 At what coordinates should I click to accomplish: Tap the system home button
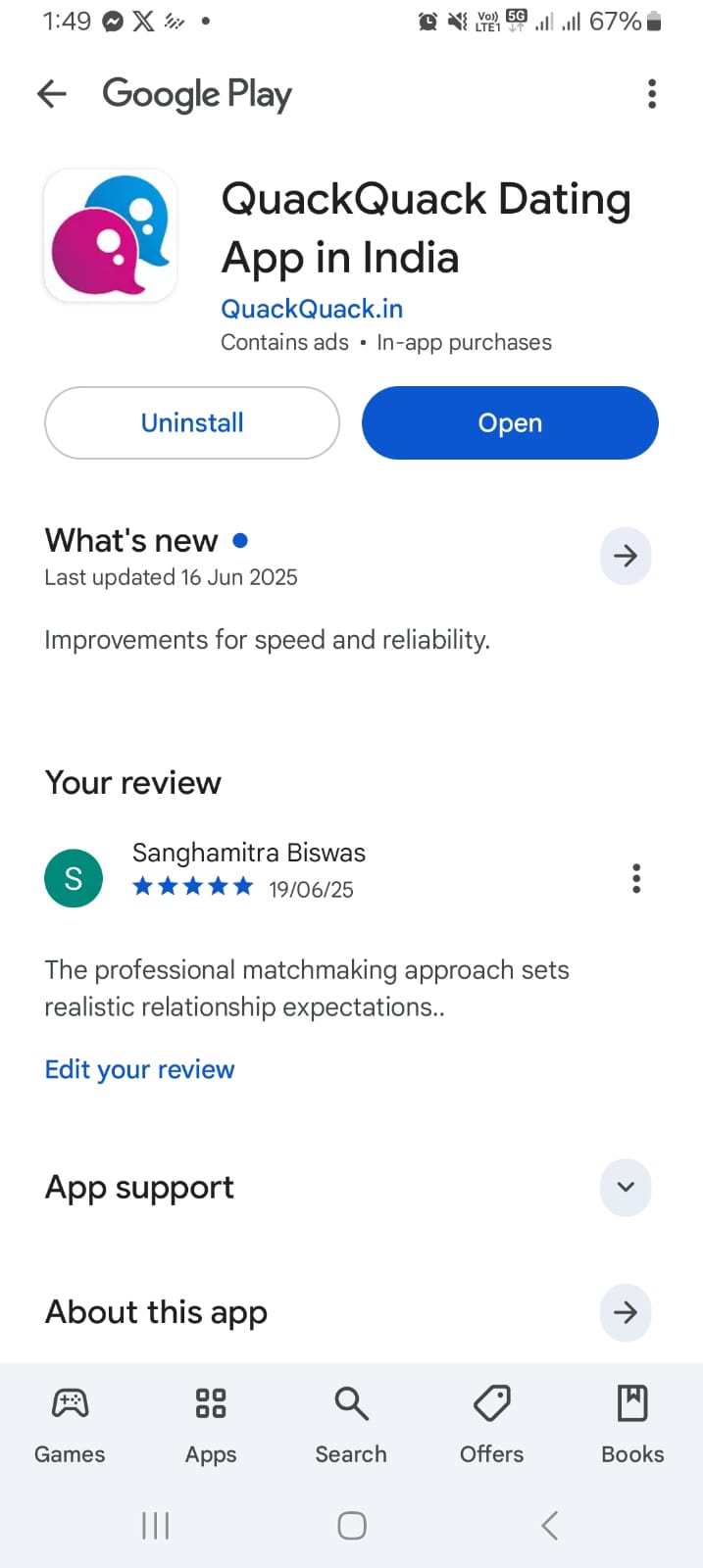tap(352, 1525)
